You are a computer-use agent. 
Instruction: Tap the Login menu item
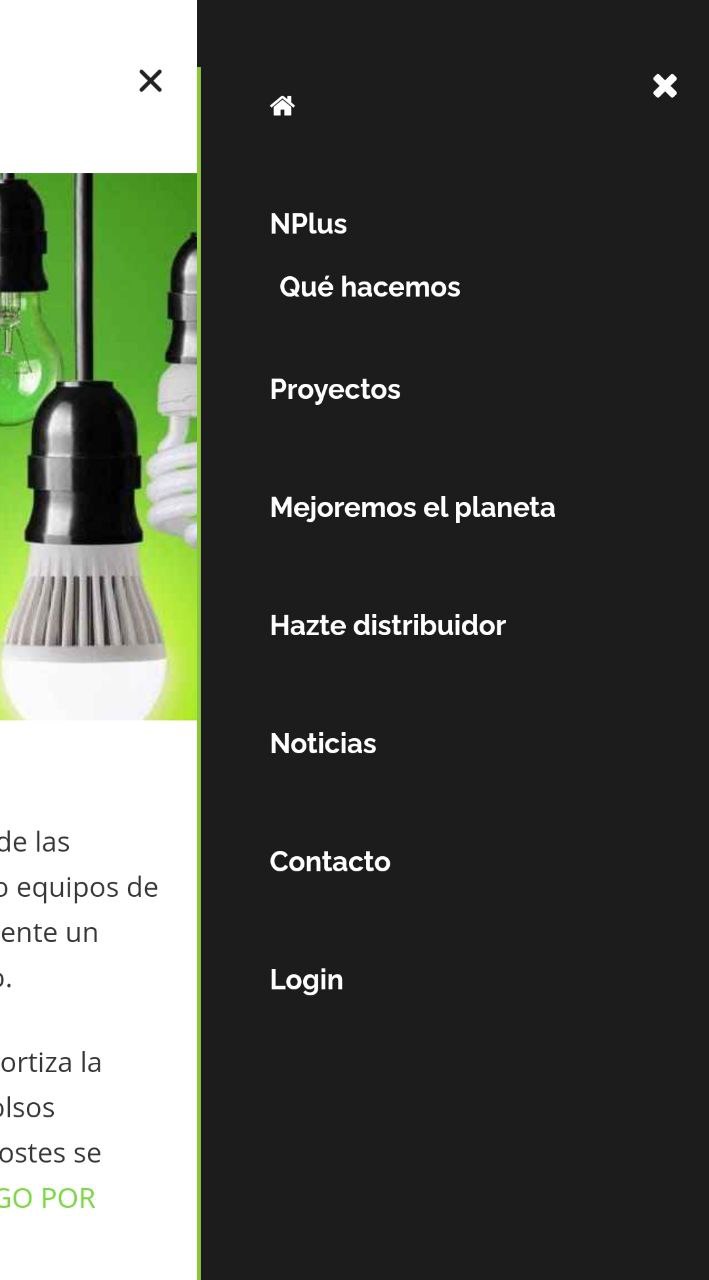pos(306,980)
